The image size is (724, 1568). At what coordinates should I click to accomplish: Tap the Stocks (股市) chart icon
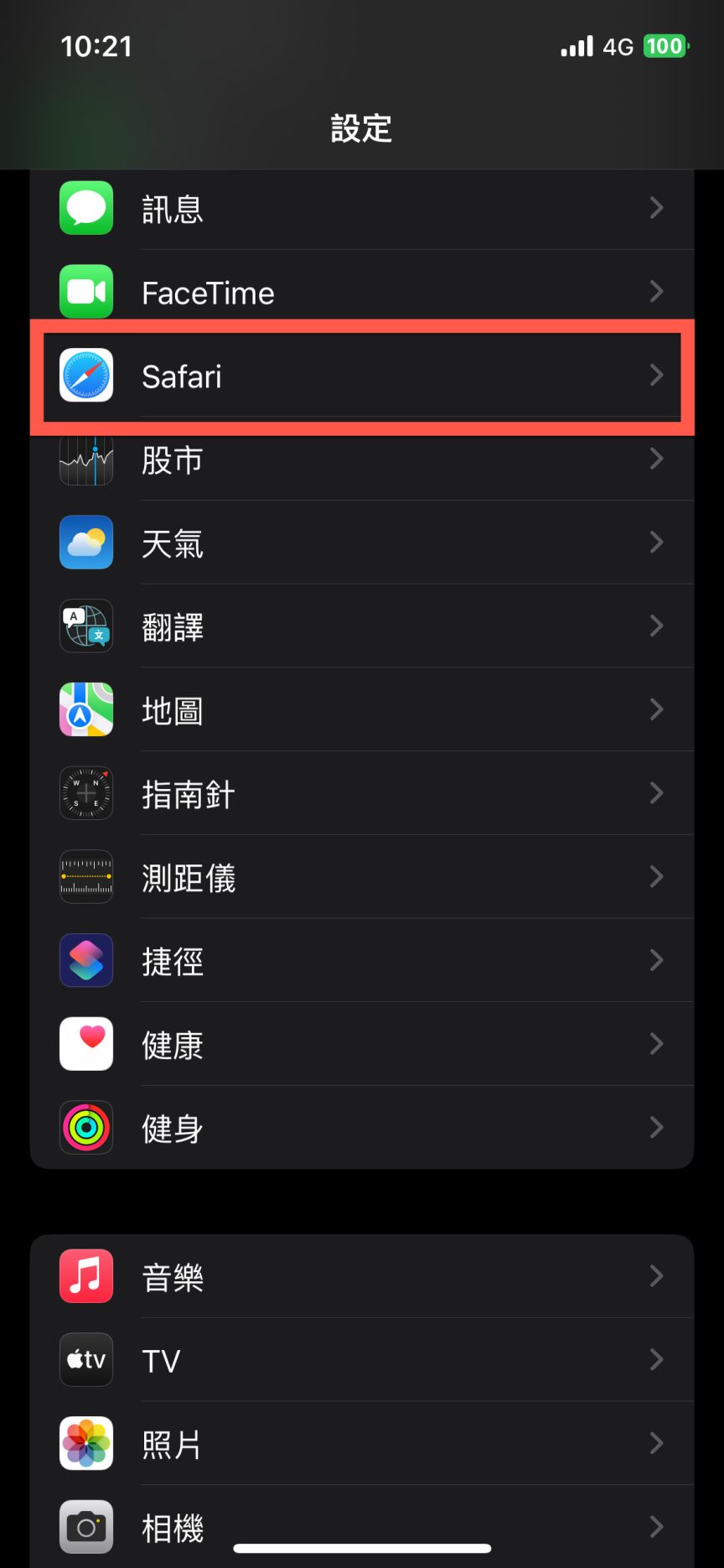[85, 459]
